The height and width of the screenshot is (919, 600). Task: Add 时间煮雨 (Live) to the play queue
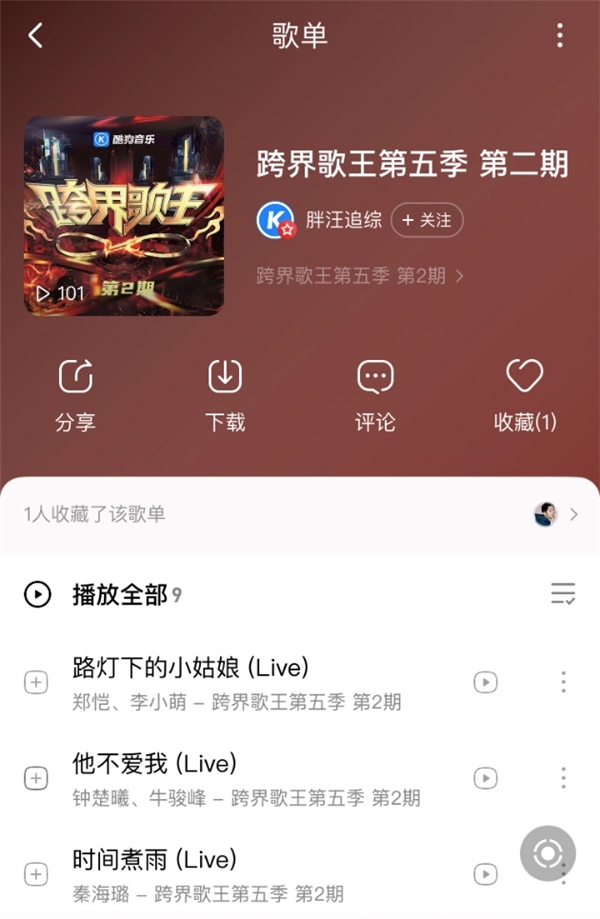point(36,873)
